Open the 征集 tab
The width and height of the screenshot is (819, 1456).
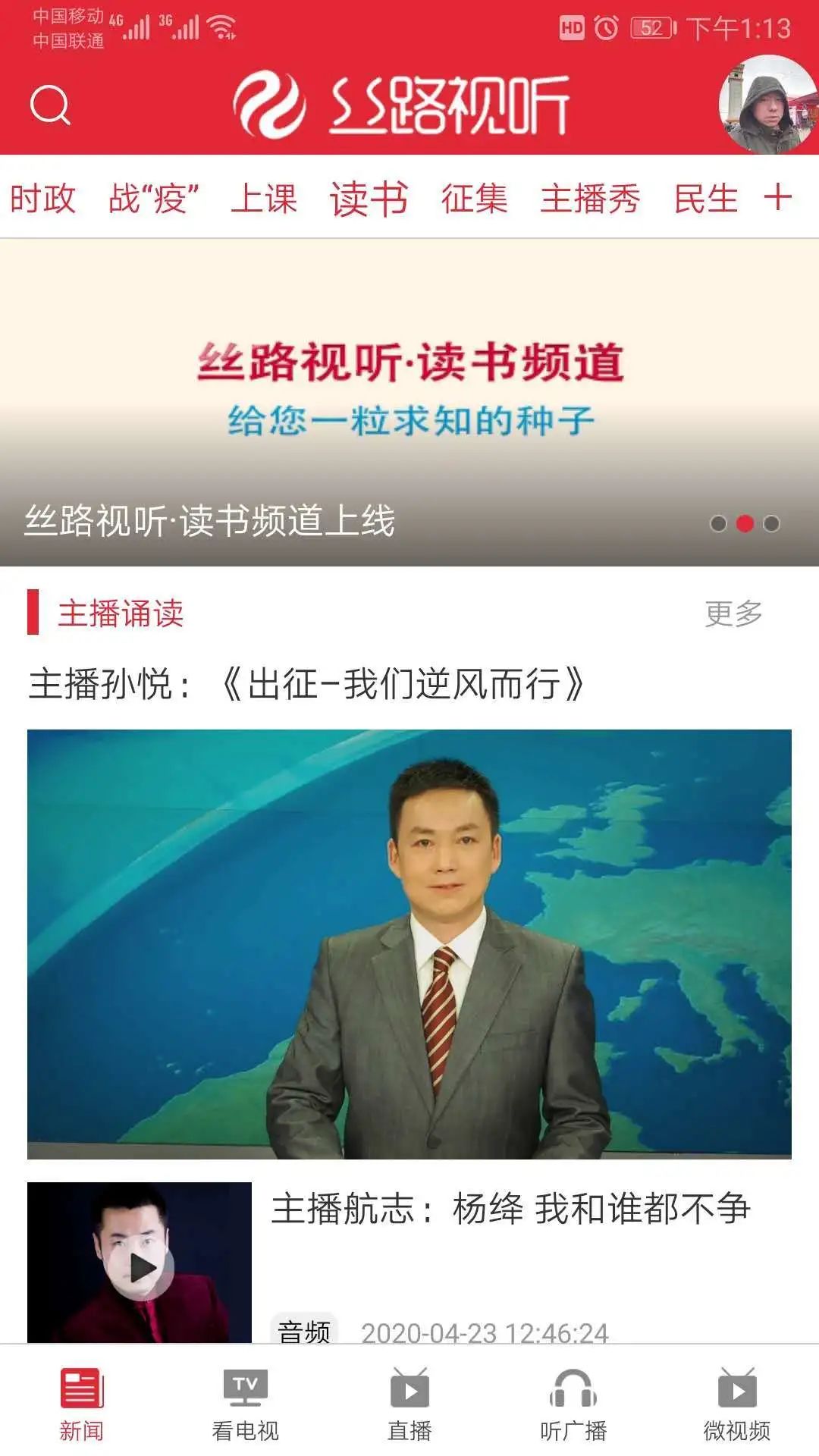click(474, 199)
